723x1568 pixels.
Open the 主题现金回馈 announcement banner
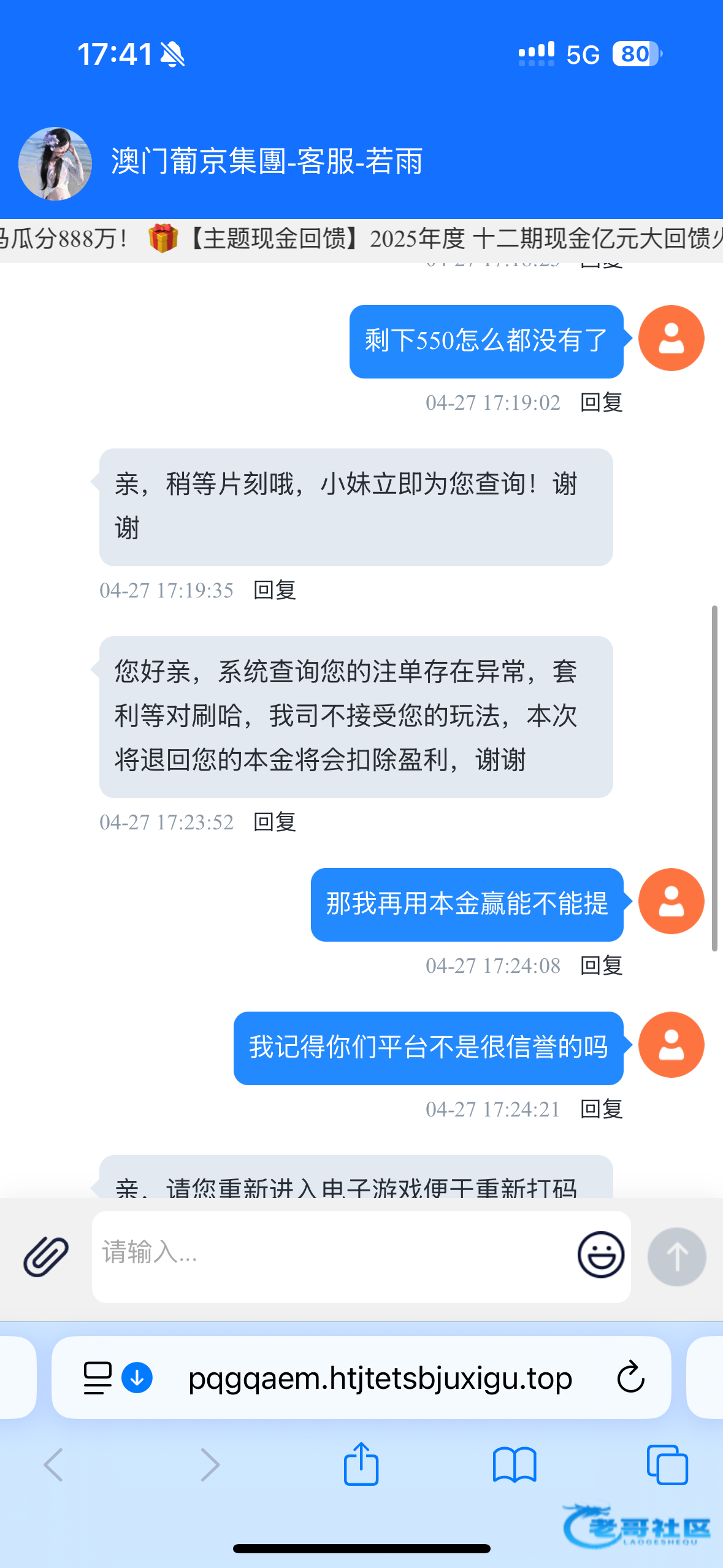coord(429,239)
